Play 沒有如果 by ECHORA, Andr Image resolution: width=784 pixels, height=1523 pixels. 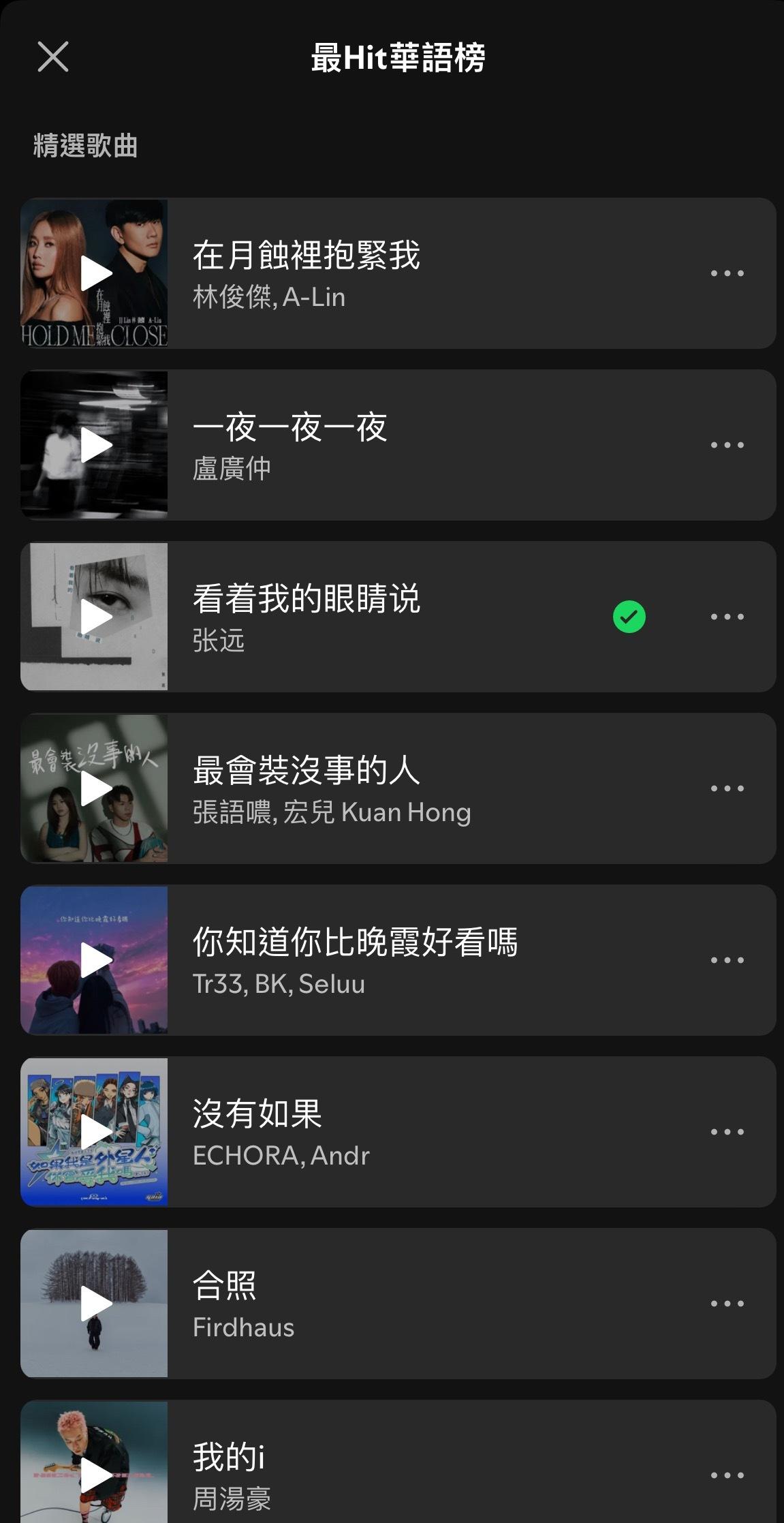(95, 1132)
